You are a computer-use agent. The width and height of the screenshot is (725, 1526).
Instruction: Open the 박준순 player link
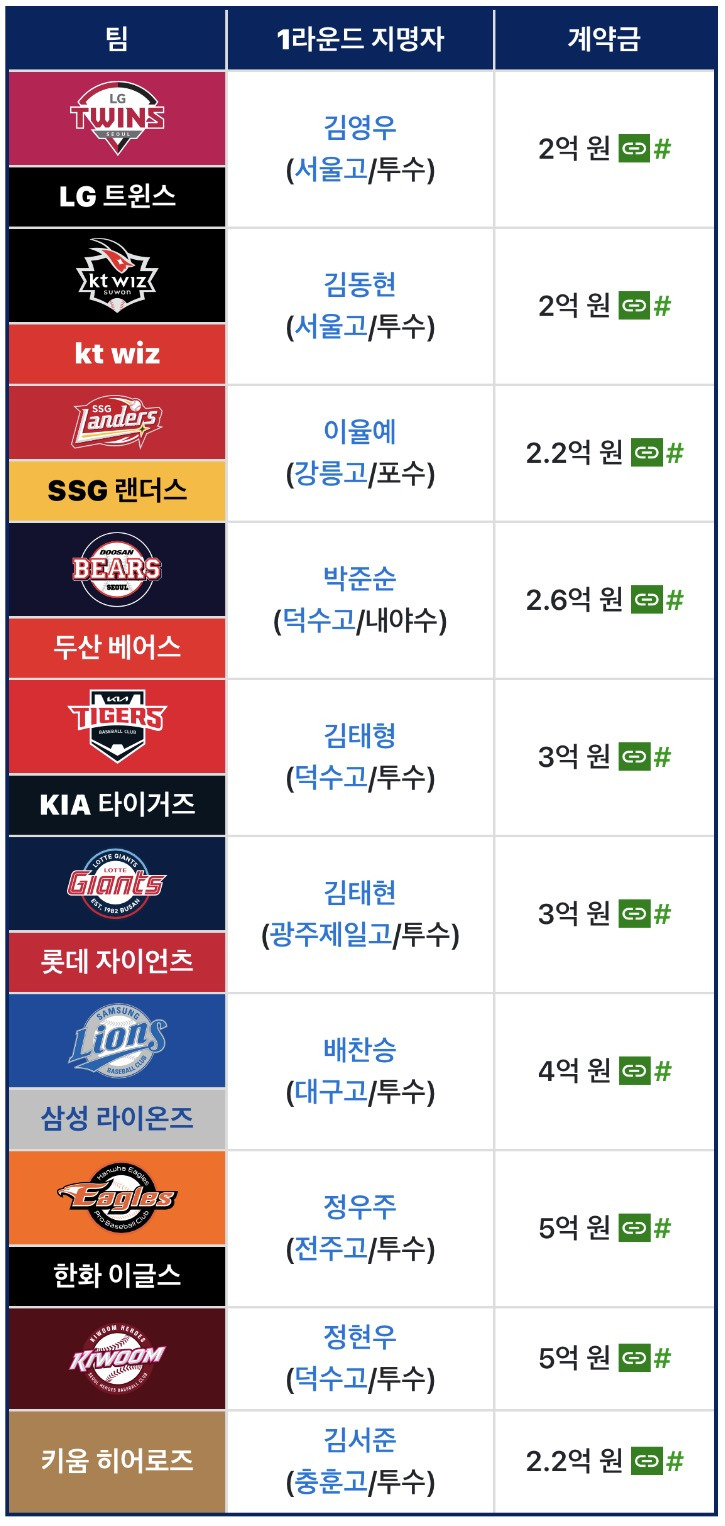point(360,579)
